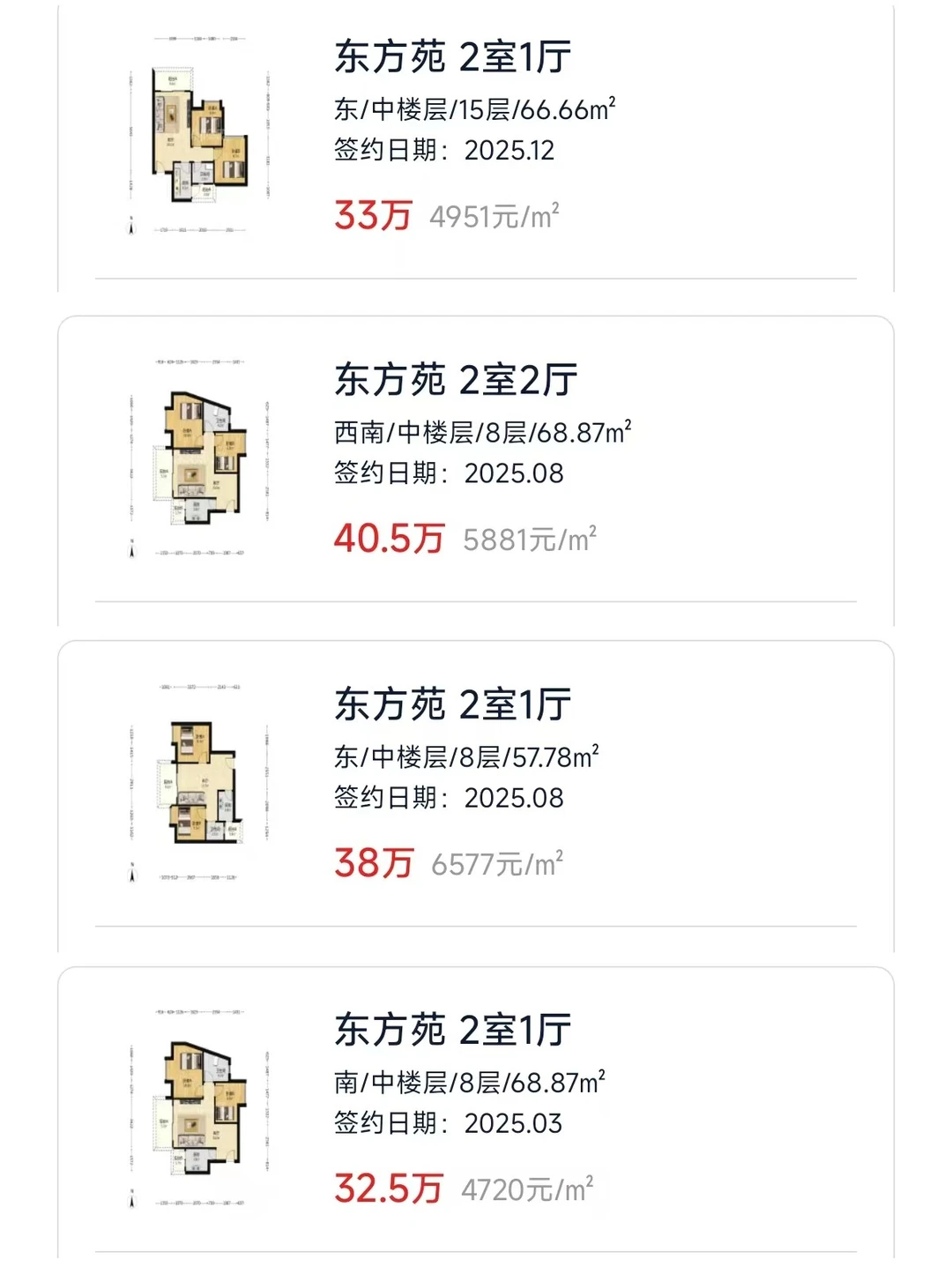
Task: Click the 西南/中楼层/8层/68.87m² details row
Action: coord(483,431)
